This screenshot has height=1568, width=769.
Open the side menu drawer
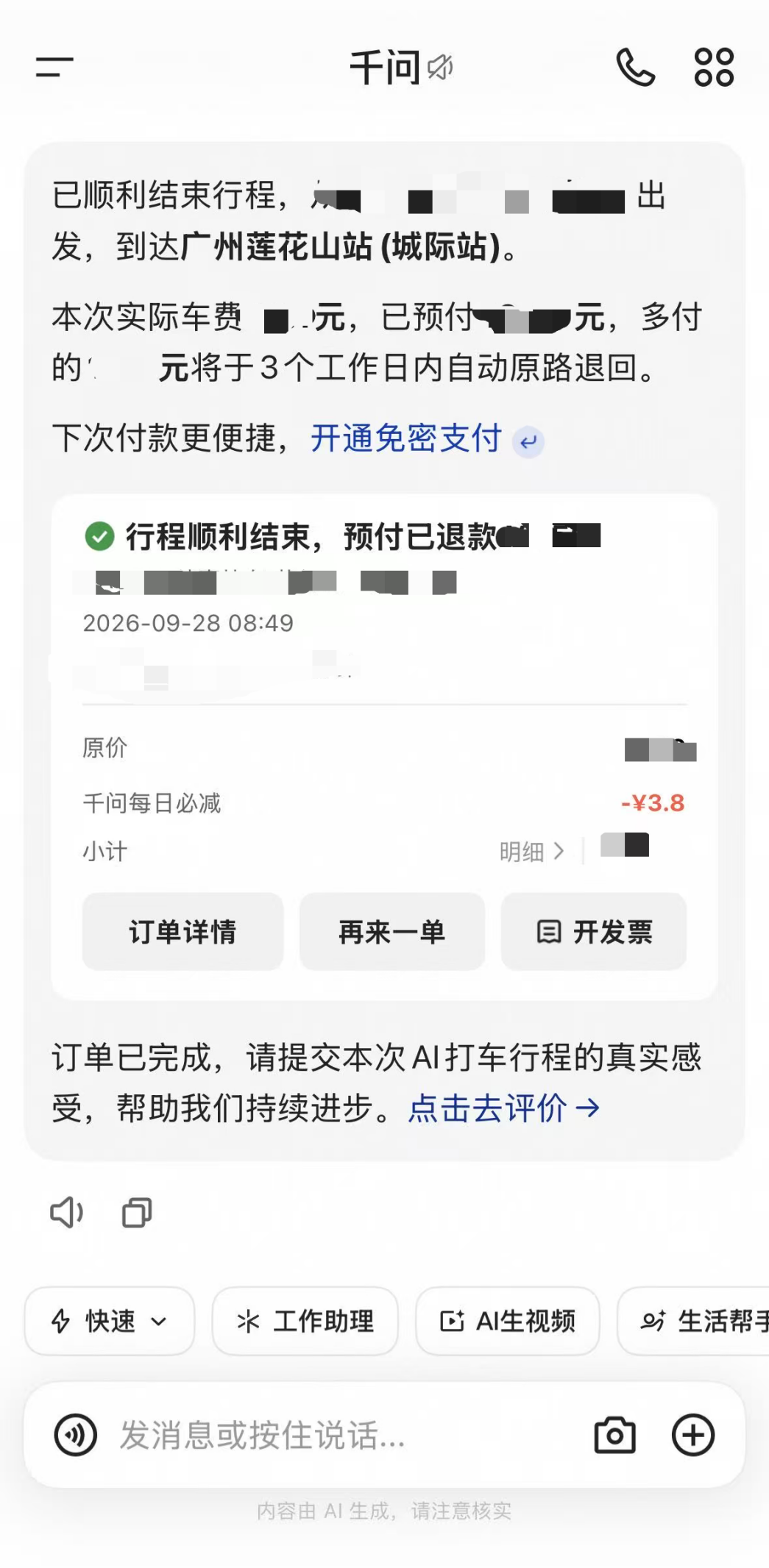(54, 68)
